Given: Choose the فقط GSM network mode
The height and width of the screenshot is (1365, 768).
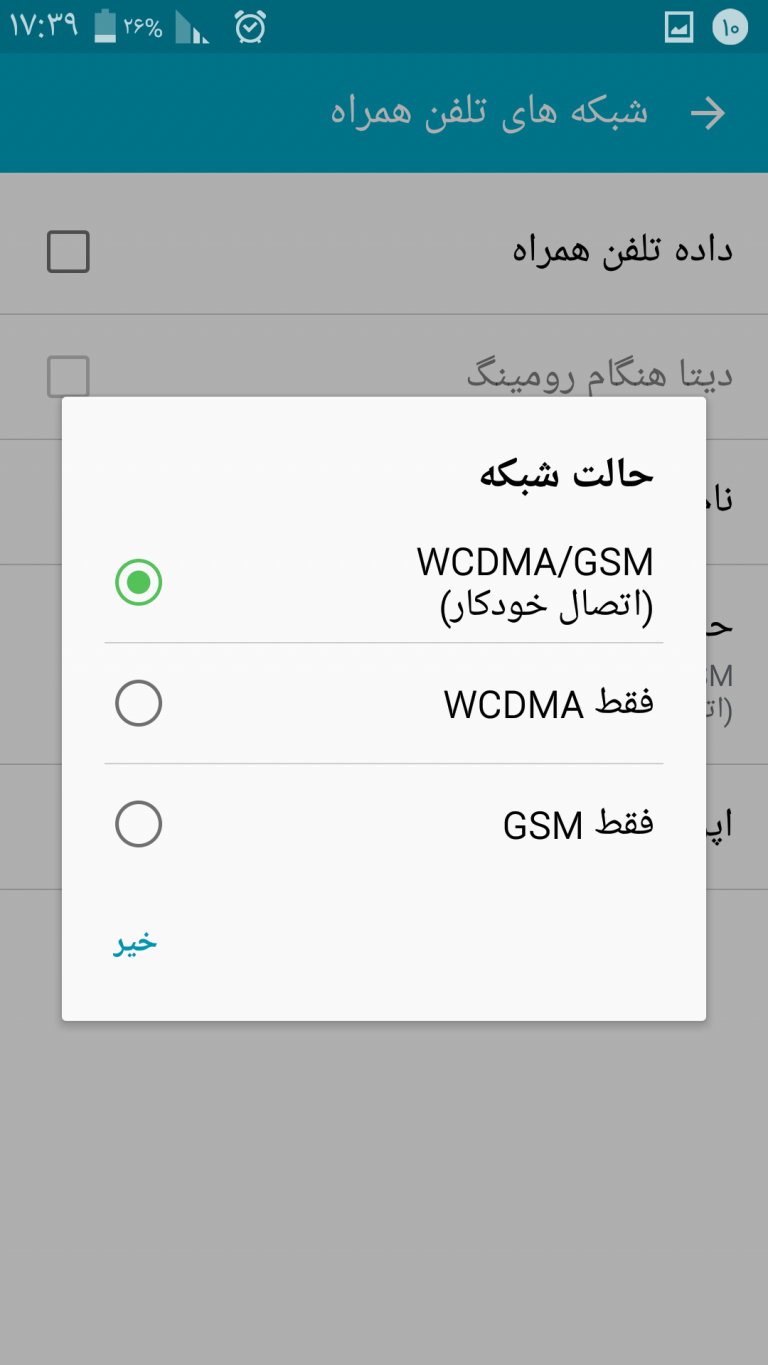Looking at the screenshot, I should click(x=384, y=825).
